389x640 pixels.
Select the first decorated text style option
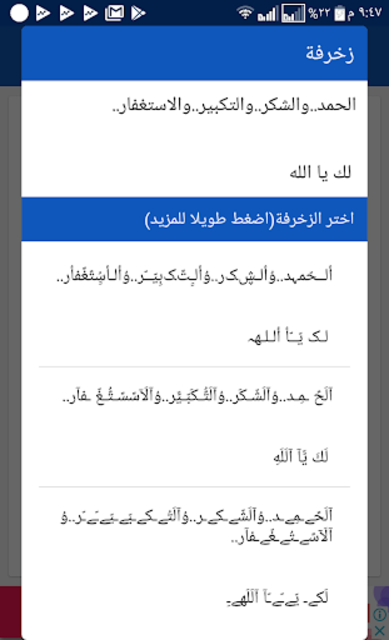point(194,304)
